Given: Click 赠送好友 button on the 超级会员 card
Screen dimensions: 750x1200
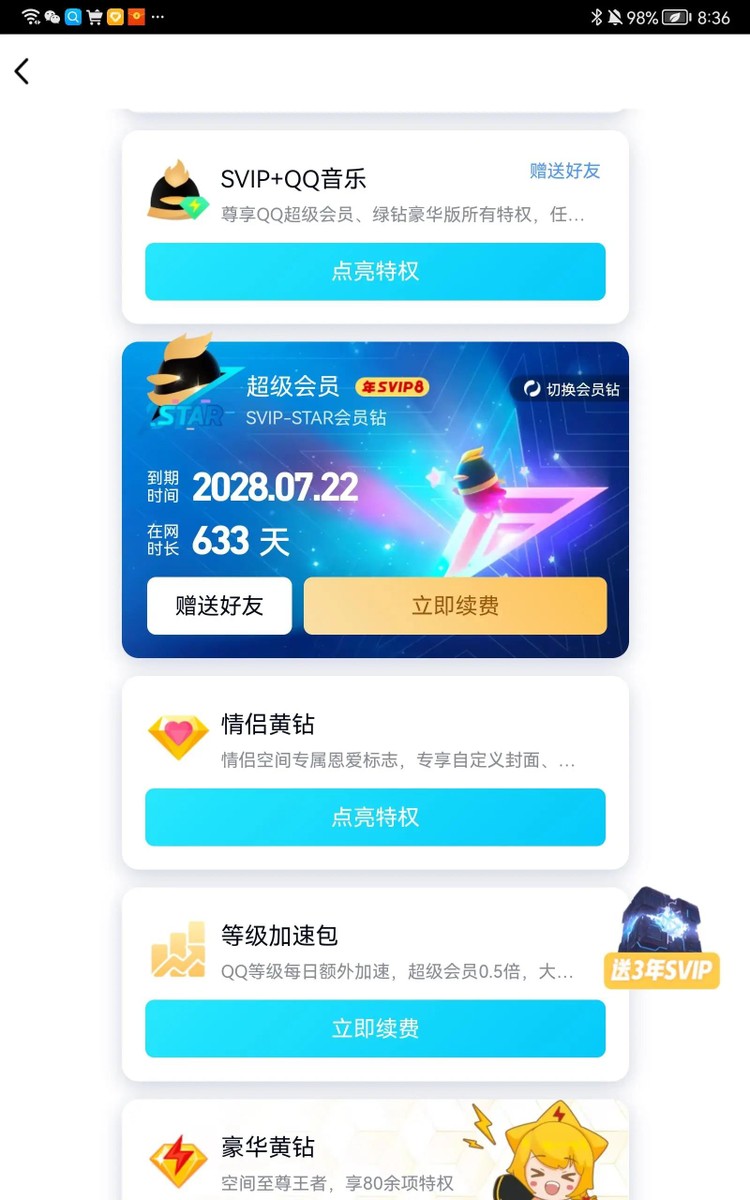Looking at the screenshot, I should (x=219, y=606).
